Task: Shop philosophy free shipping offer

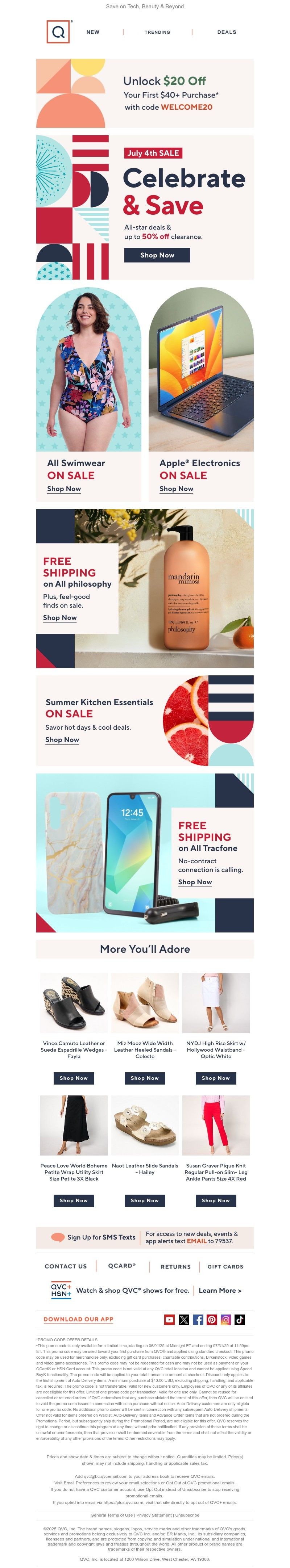Action: tap(60, 617)
